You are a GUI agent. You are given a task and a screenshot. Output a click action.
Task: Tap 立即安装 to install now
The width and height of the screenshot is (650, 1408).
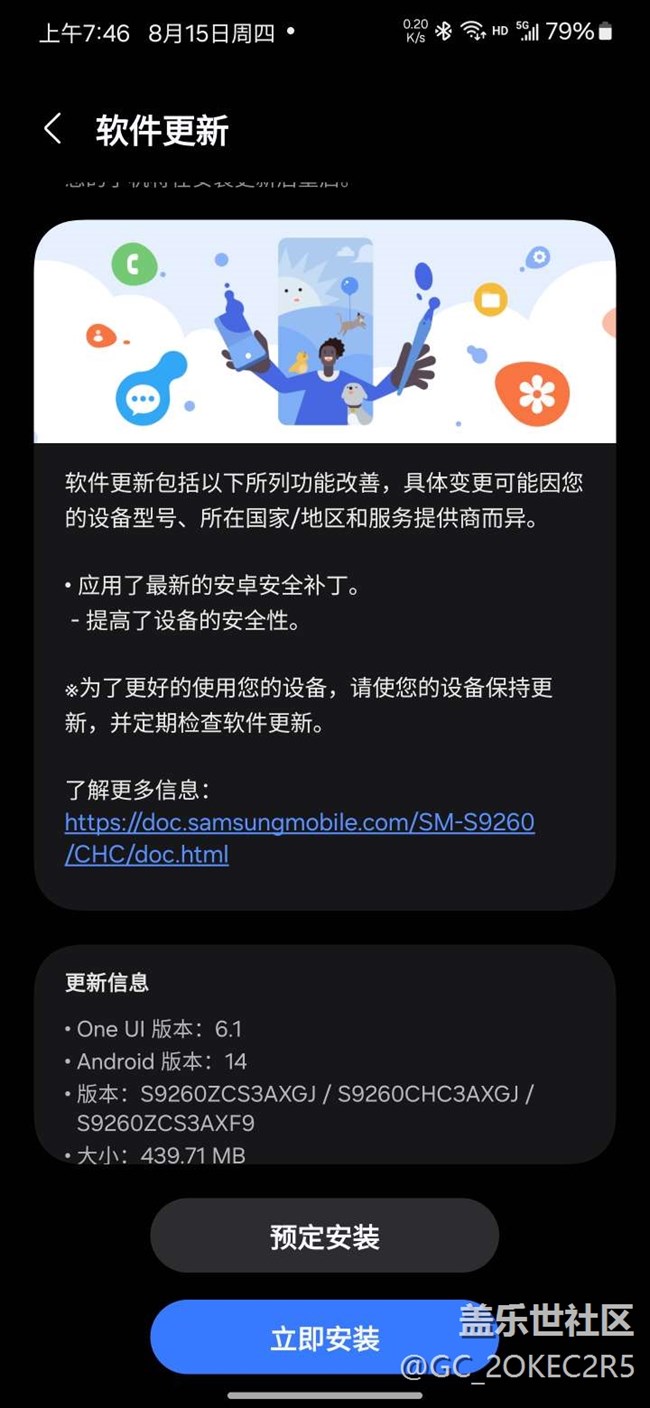(324, 1339)
